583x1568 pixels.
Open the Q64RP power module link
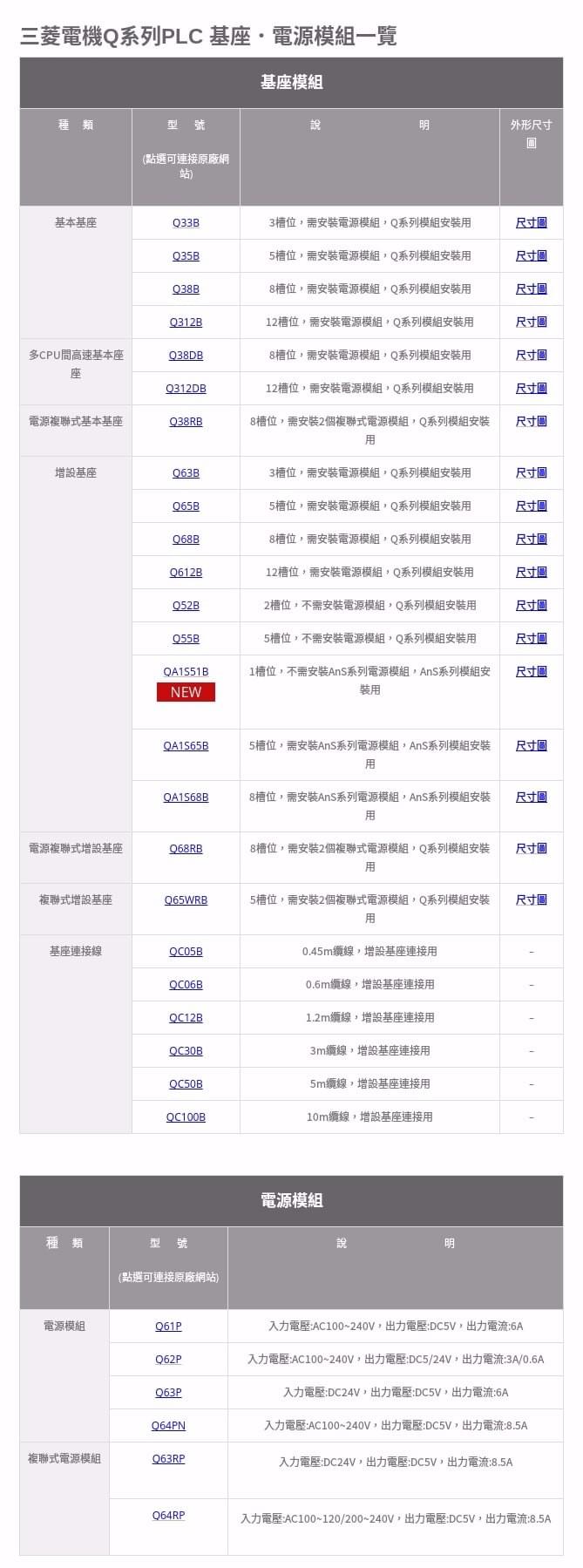(x=168, y=1515)
